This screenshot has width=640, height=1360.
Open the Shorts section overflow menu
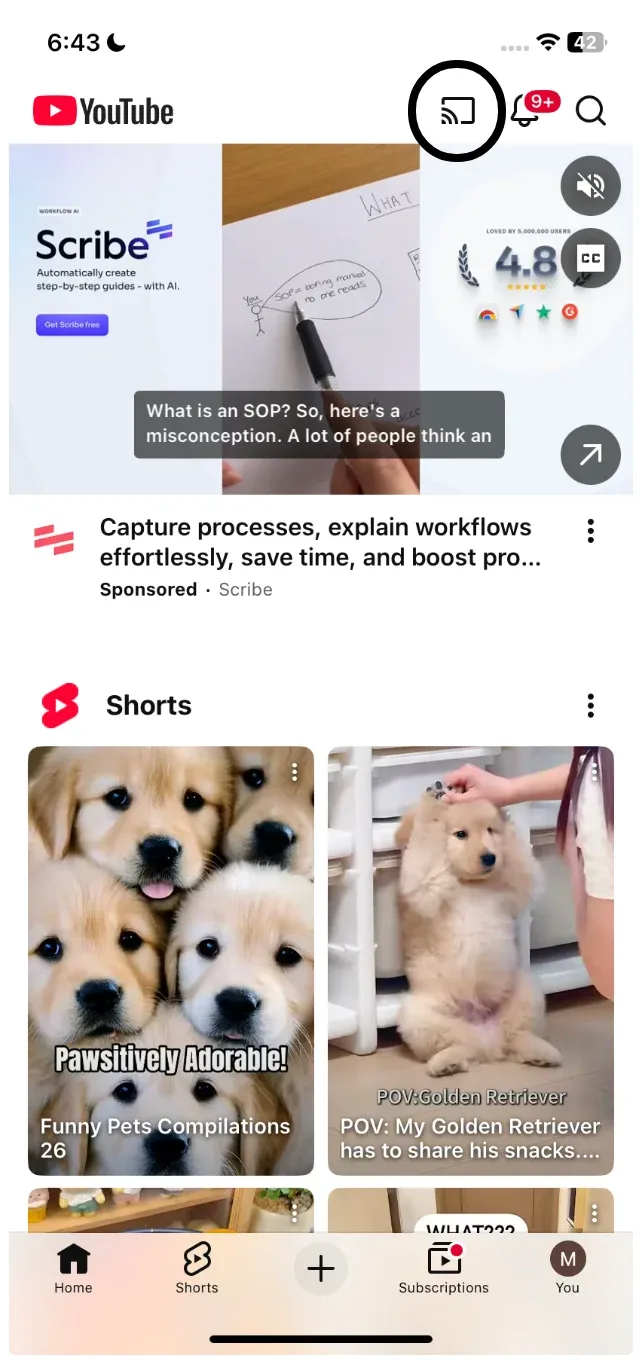click(x=591, y=706)
